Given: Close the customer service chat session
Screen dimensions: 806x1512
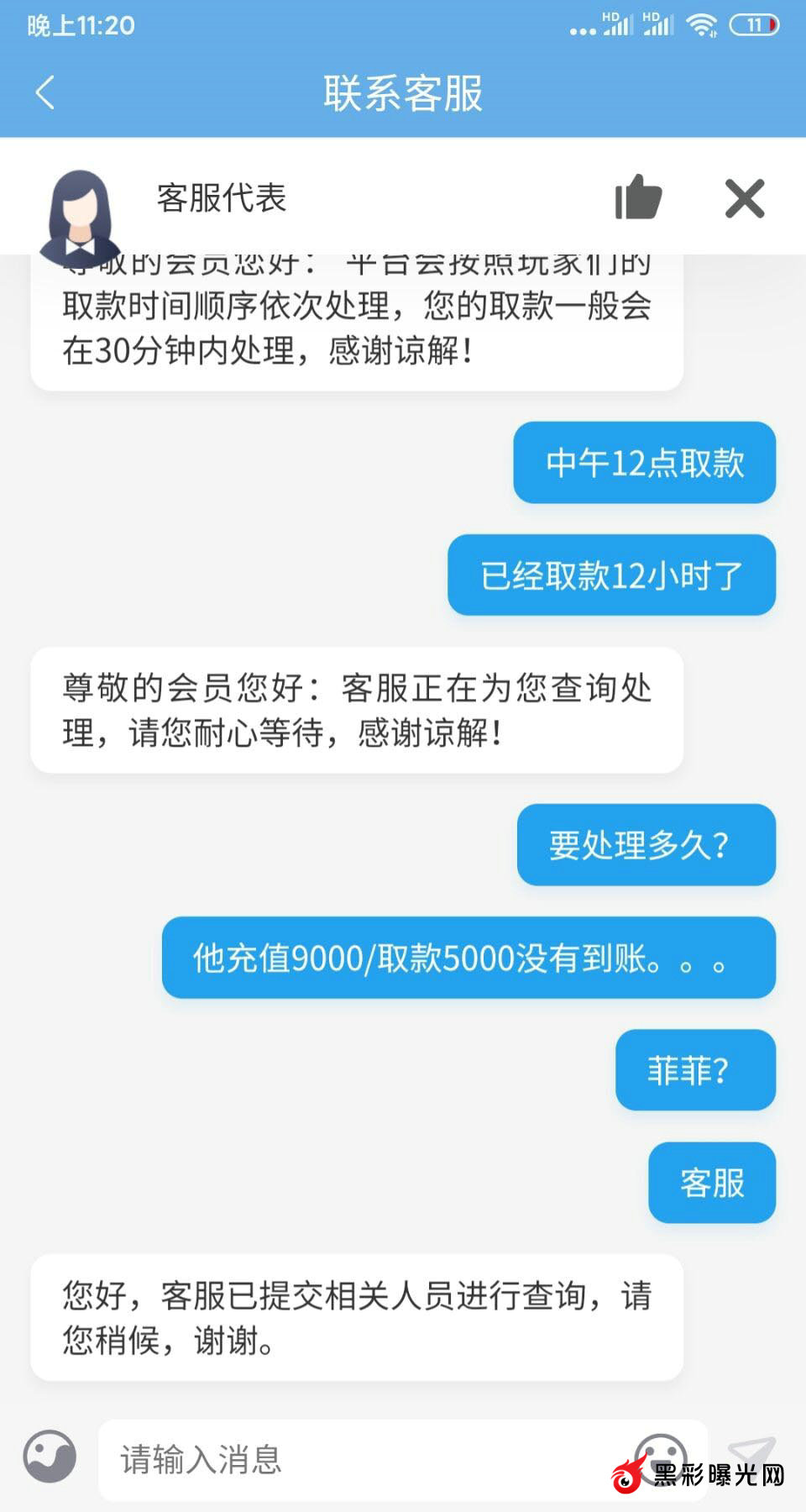Looking at the screenshot, I should point(745,199).
